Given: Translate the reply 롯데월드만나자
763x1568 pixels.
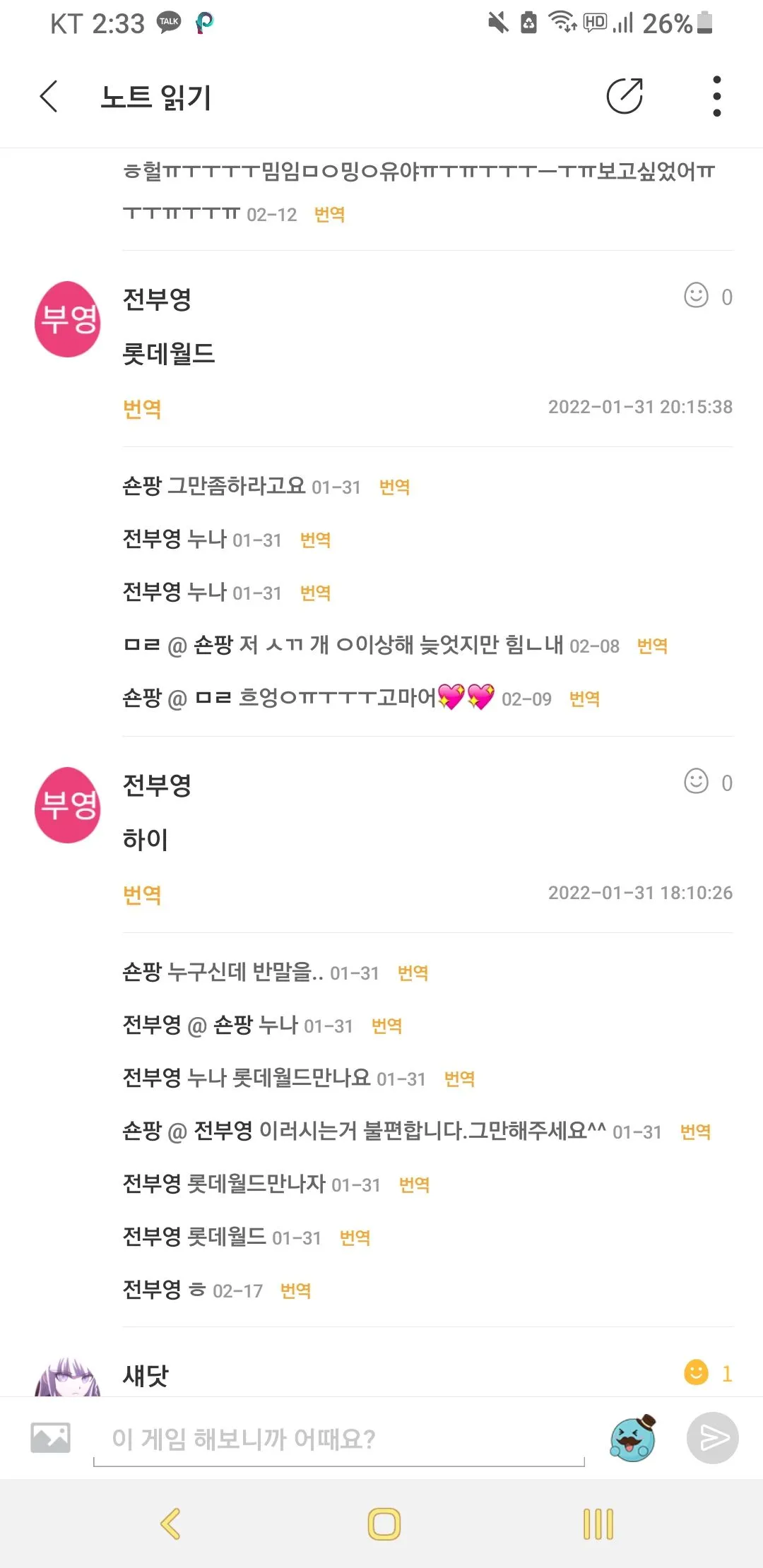Looking at the screenshot, I should (414, 1184).
